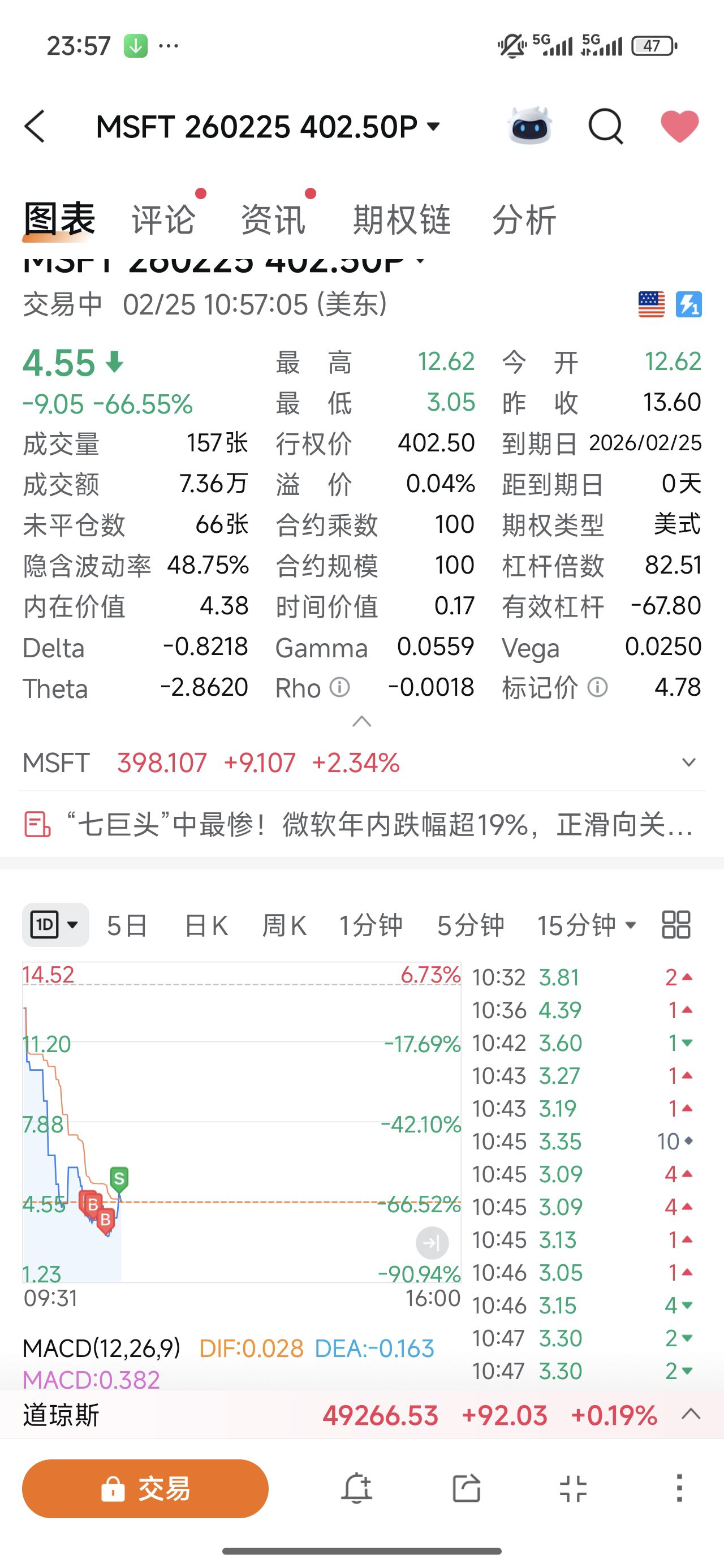Screen dimensions: 724x1568
Task: Open the robot AI assistant icon
Action: click(529, 126)
